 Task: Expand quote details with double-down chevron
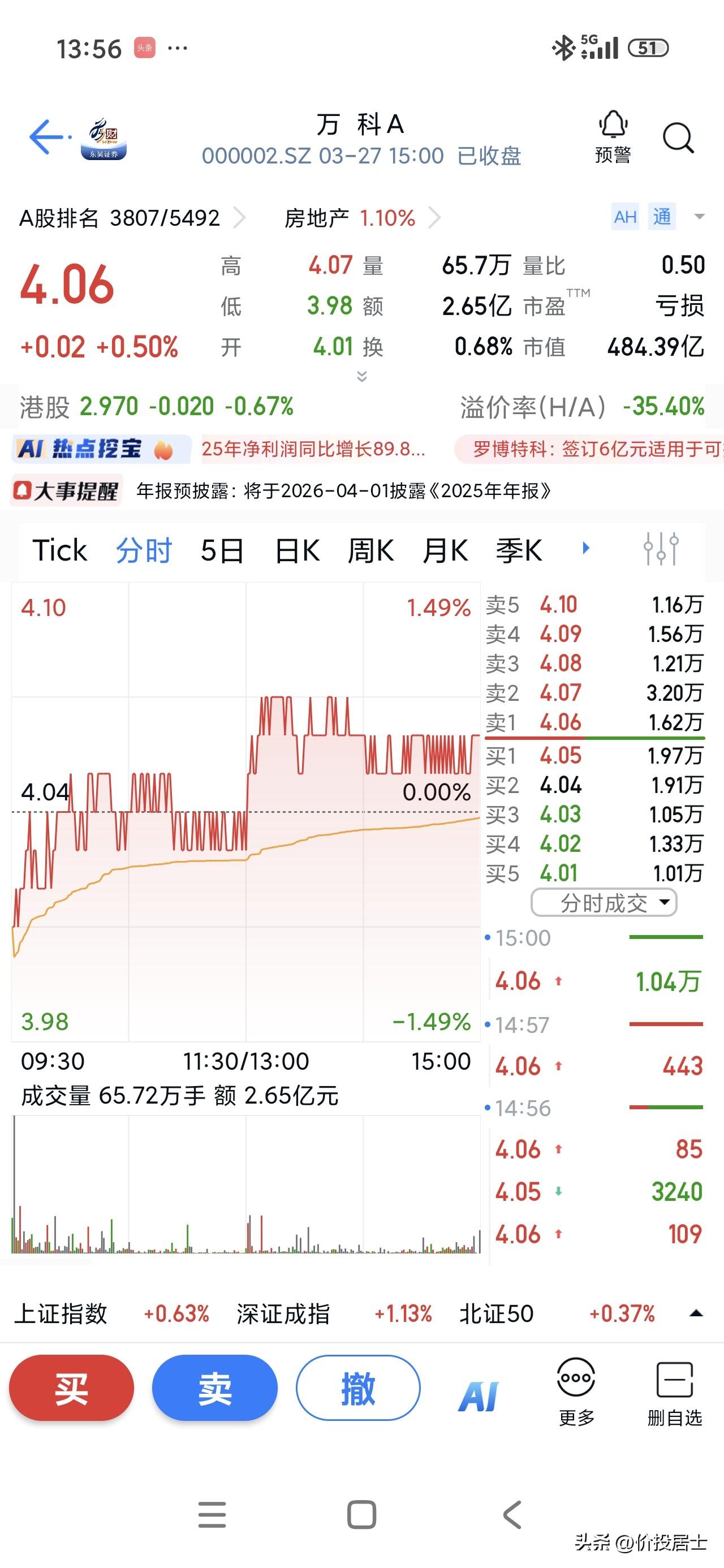click(361, 376)
